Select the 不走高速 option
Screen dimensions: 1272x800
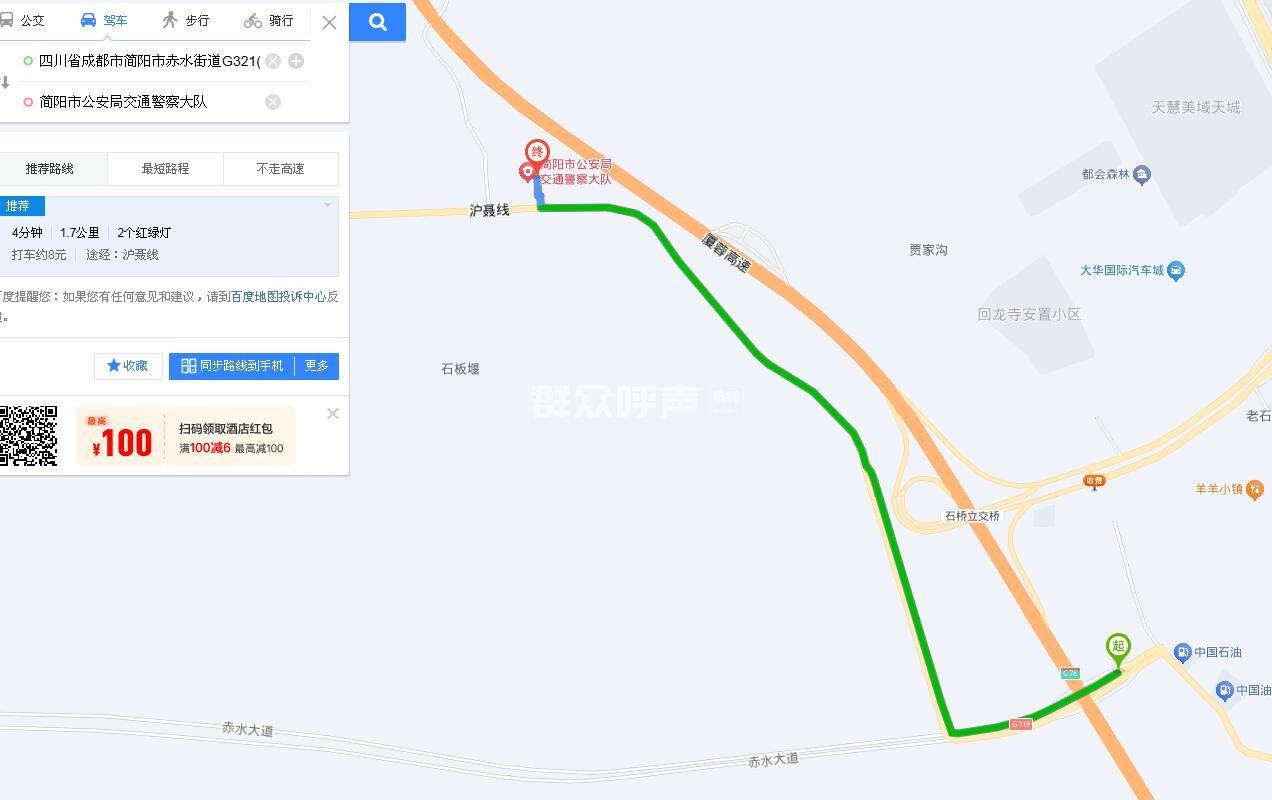[280, 169]
